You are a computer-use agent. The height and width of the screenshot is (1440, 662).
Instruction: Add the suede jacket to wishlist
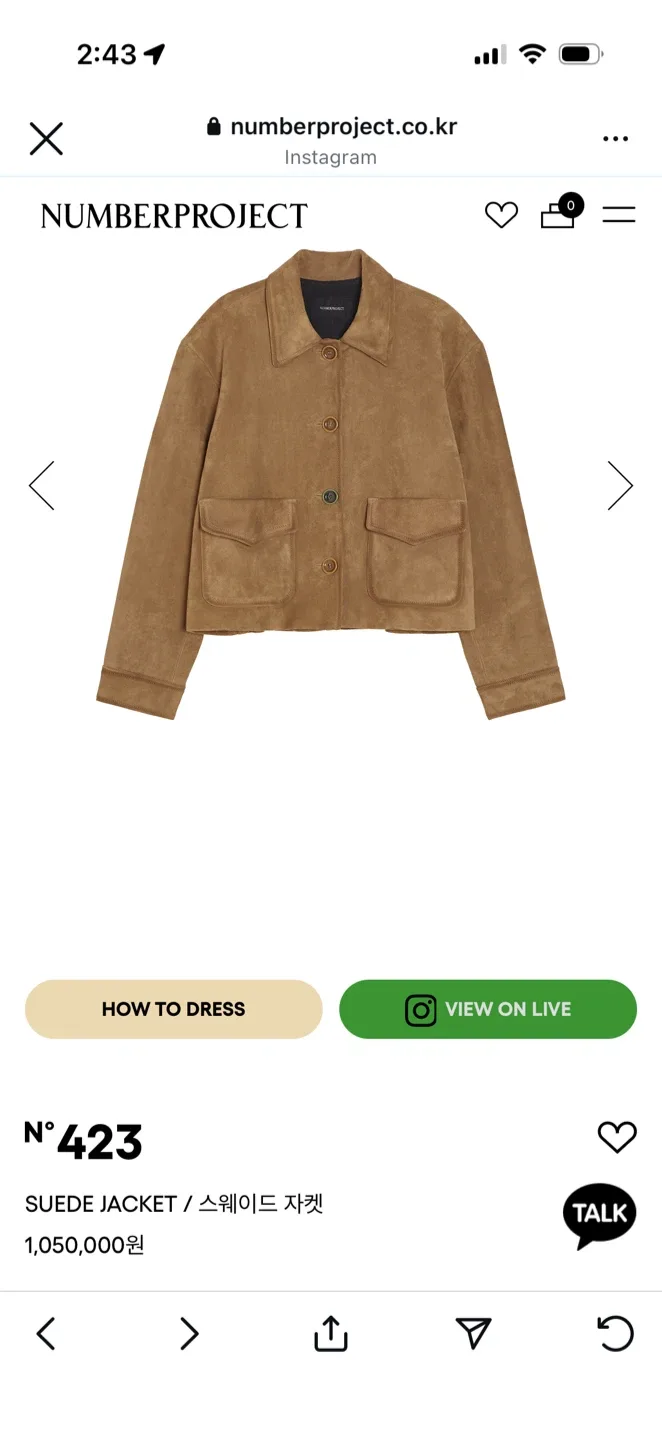coord(617,1137)
